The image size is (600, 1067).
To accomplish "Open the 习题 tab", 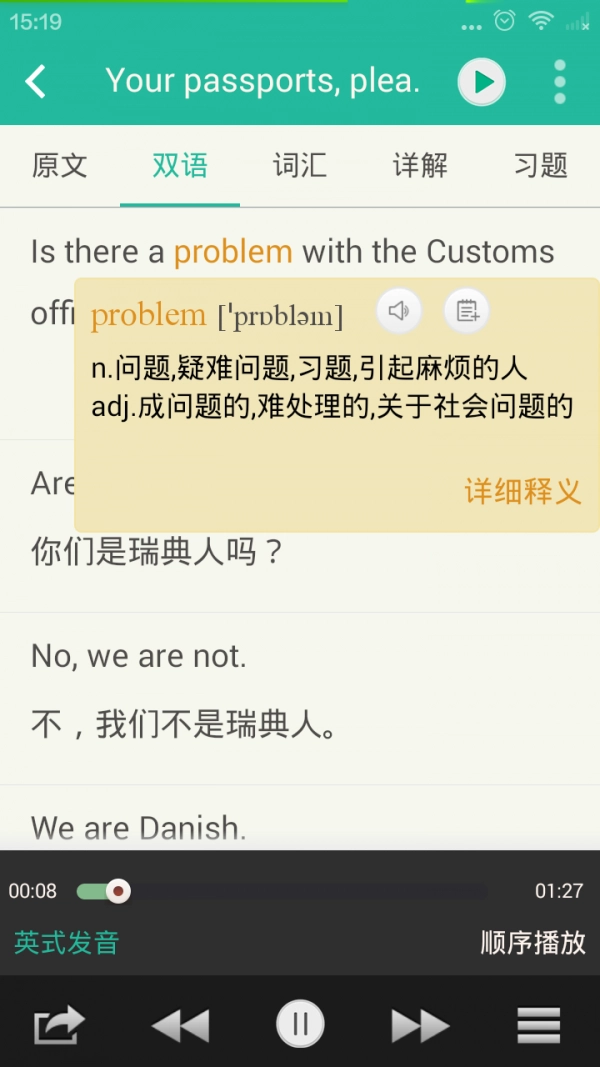I will 540,165.
